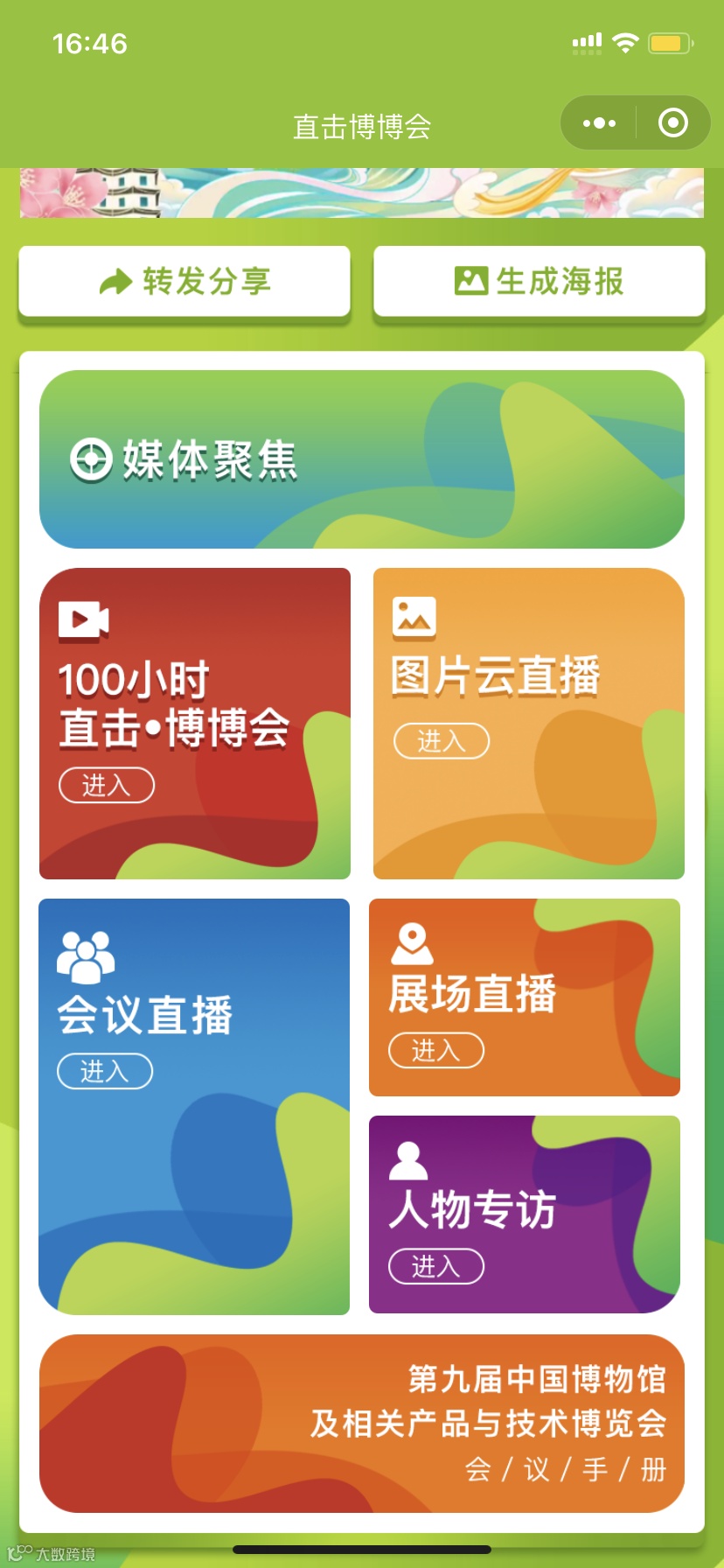Open the 会议手册 conference handbook banner
The height and width of the screenshot is (1568, 724).
tap(361, 1424)
